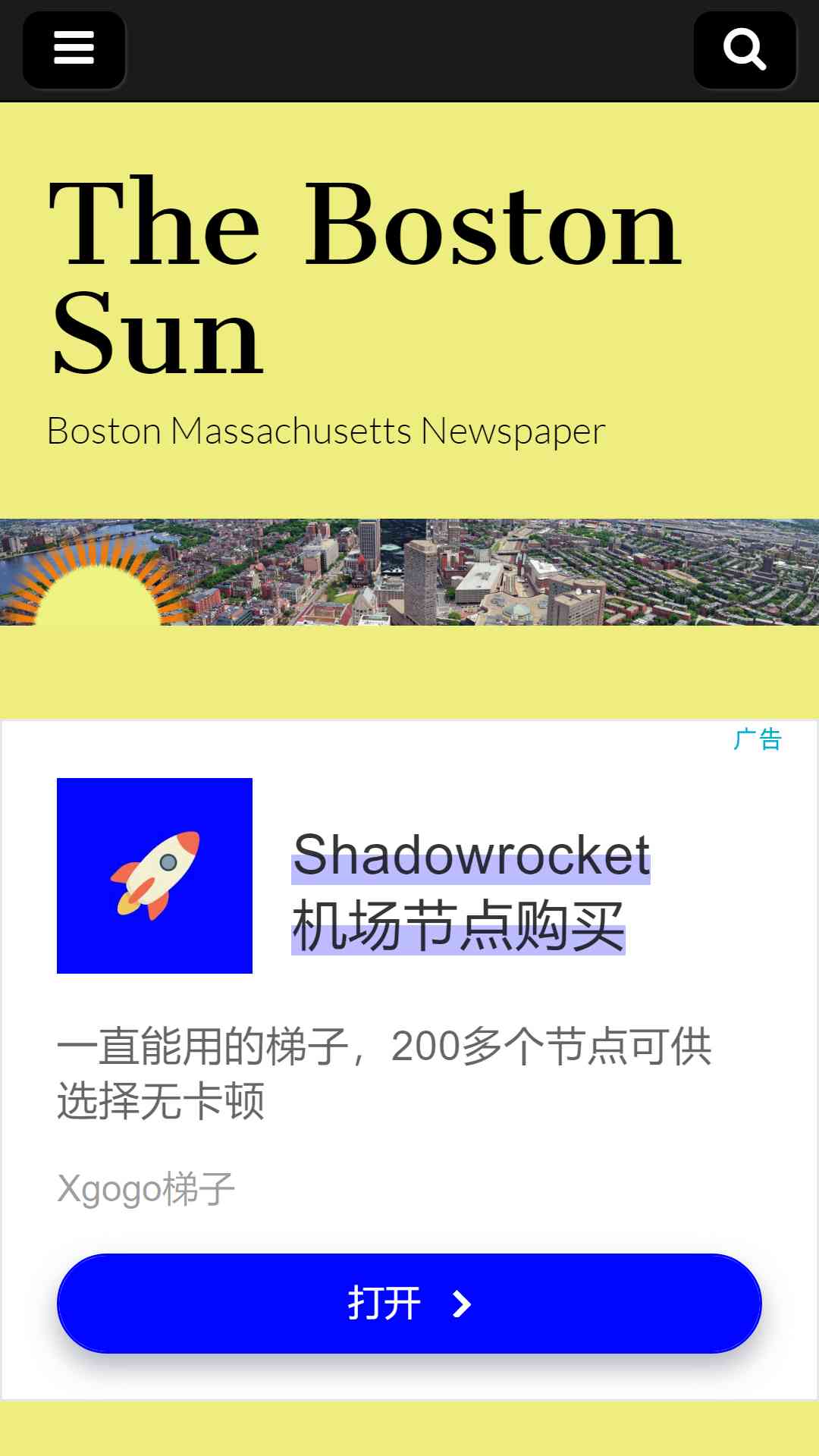Tap the 打开 button in the ad
This screenshot has width=819, height=1456.
[409, 1303]
